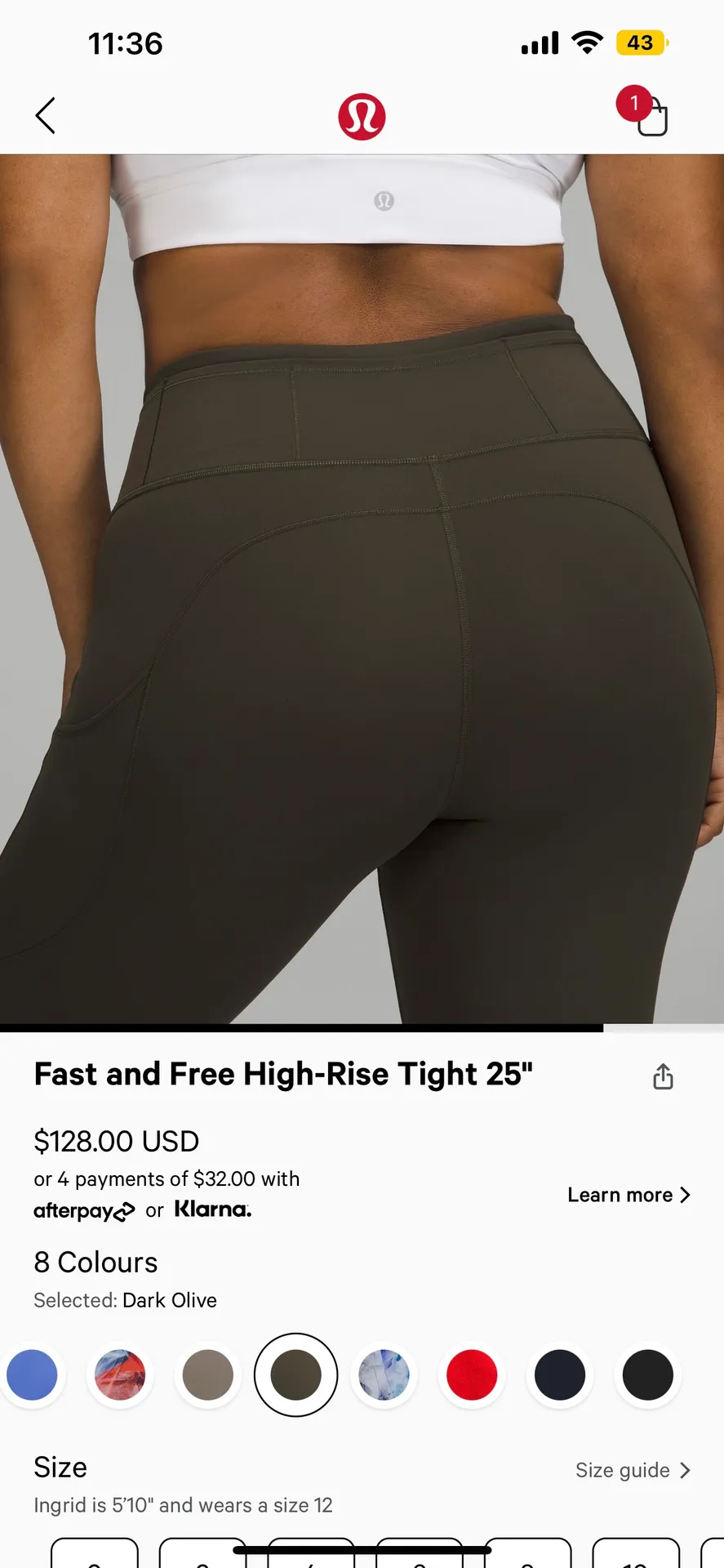Image resolution: width=724 pixels, height=1568 pixels.
Task: Click the Klarna logo
Action: (x=212, y=1209)
